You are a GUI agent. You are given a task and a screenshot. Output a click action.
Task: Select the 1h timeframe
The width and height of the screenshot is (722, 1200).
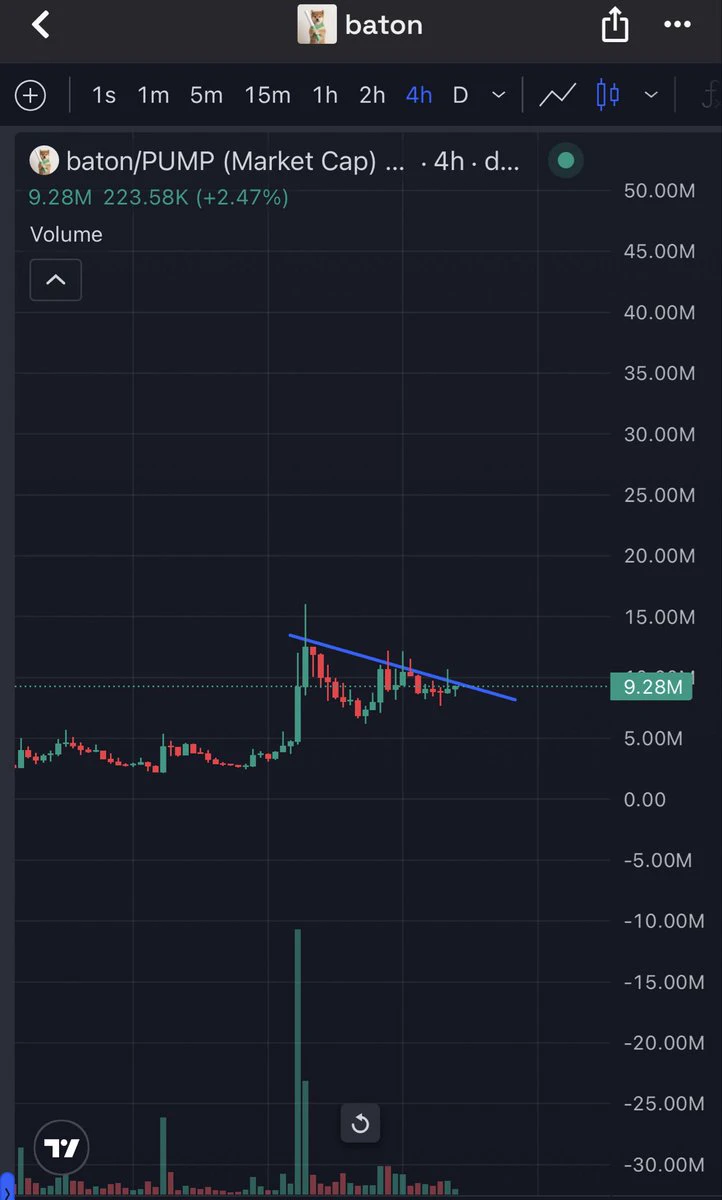pos(325,95)
